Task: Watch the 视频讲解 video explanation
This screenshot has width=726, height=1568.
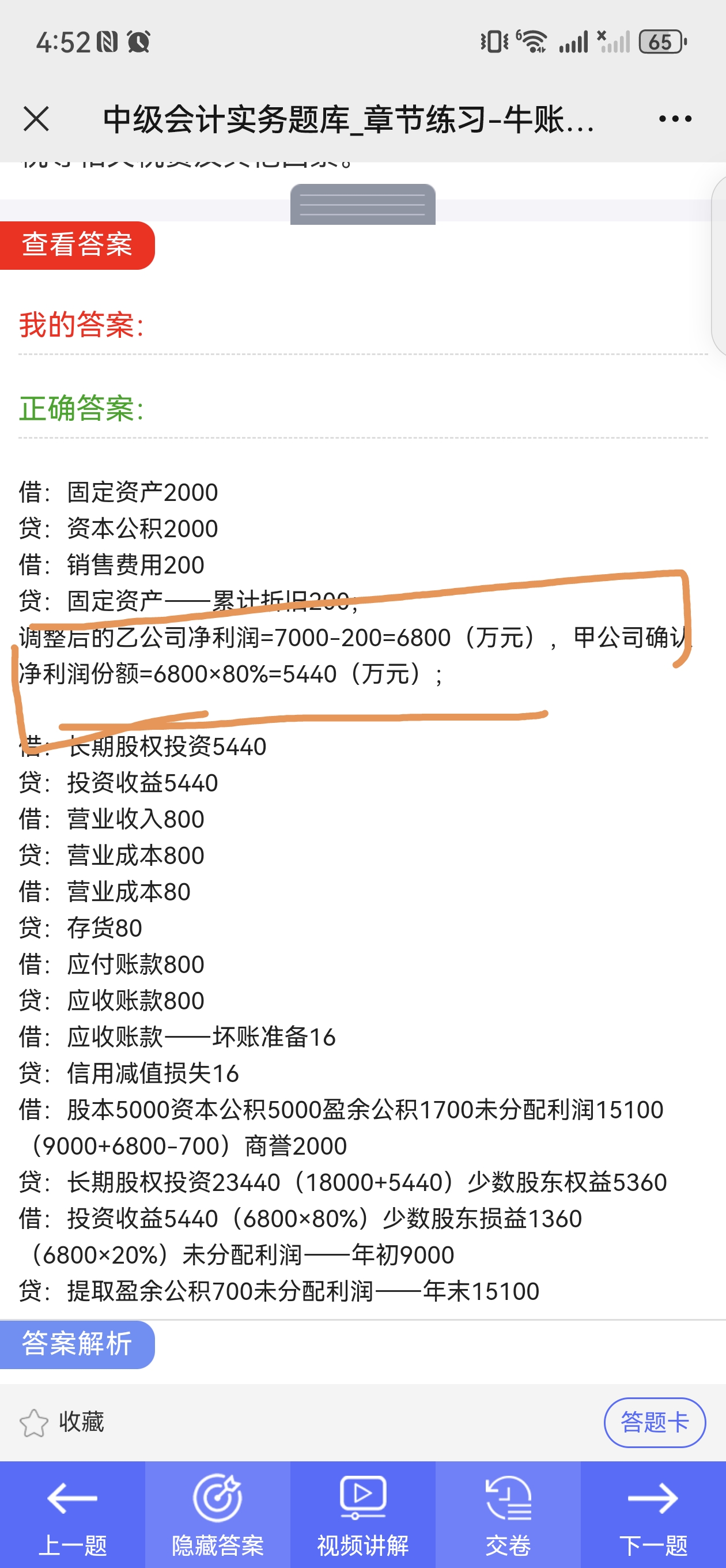Action: [362, 1514]
